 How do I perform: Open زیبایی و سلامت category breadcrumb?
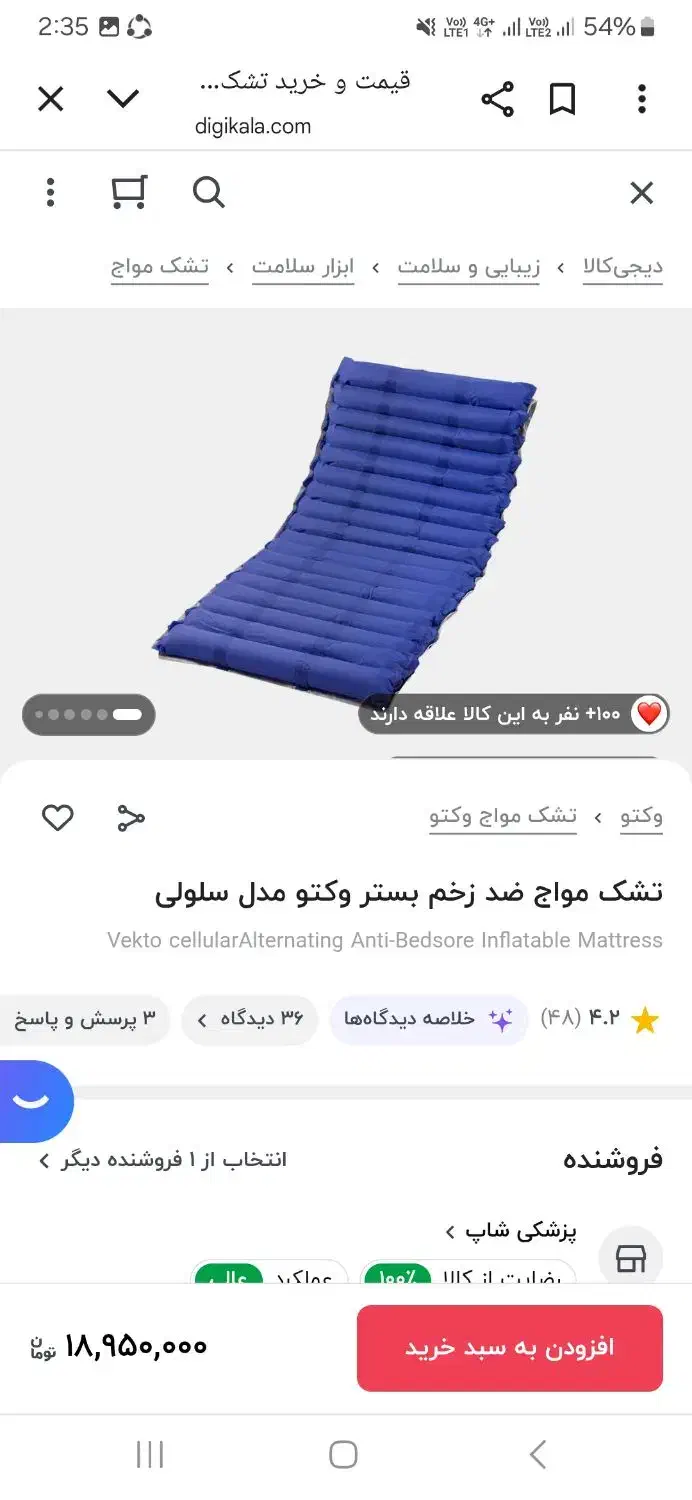pos(468,267)
